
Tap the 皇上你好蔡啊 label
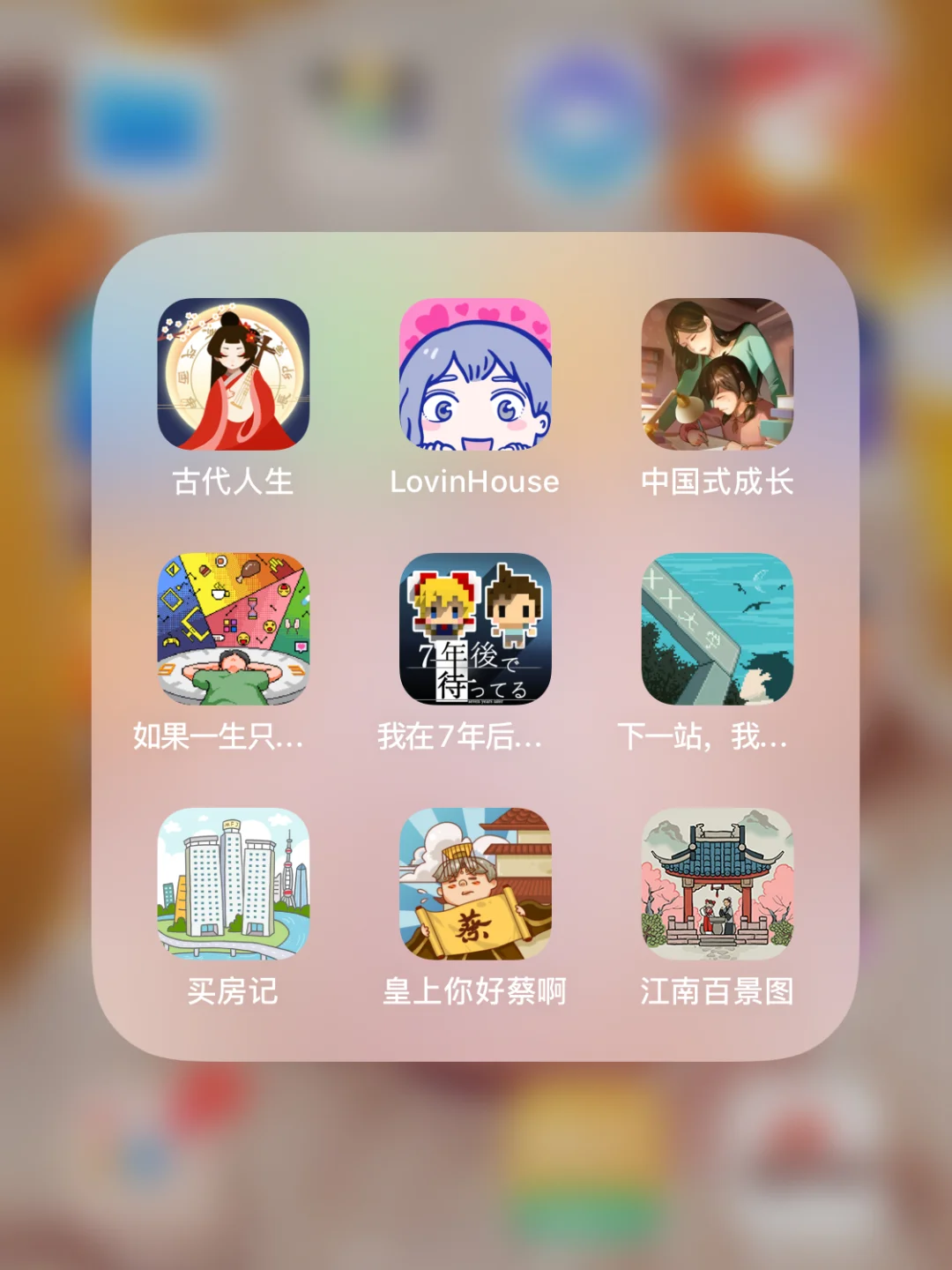point(474,990)
